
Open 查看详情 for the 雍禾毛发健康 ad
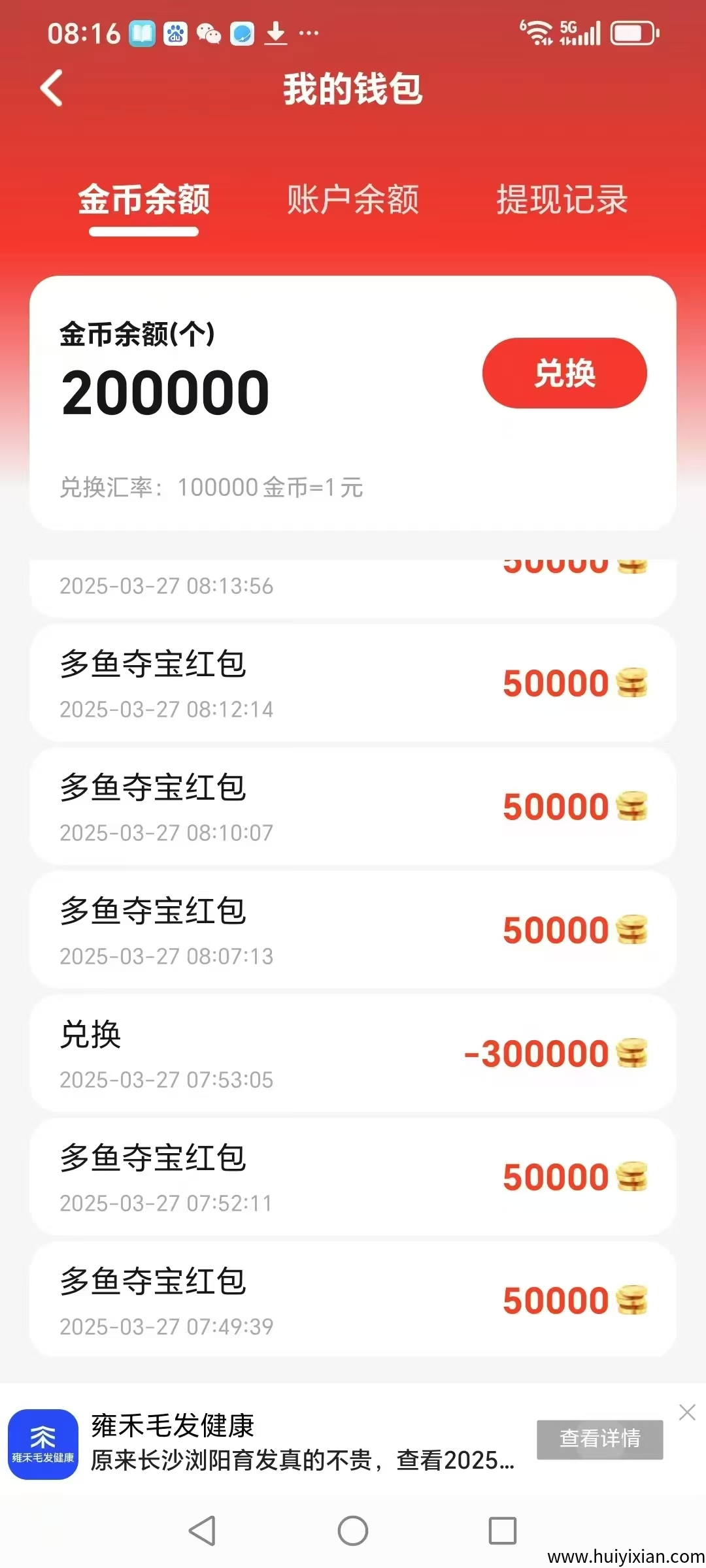(x=599, y=1439)
